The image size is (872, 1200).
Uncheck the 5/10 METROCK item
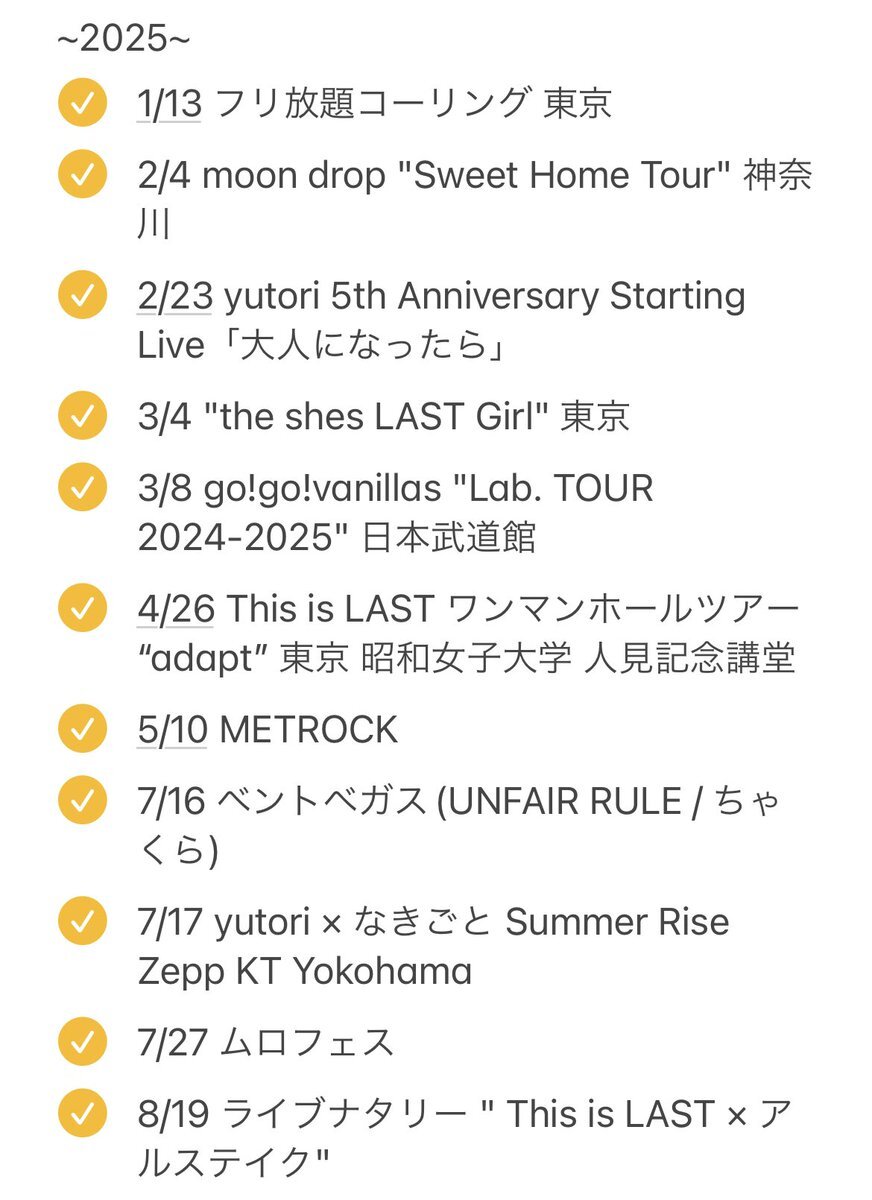pos(82,729)
